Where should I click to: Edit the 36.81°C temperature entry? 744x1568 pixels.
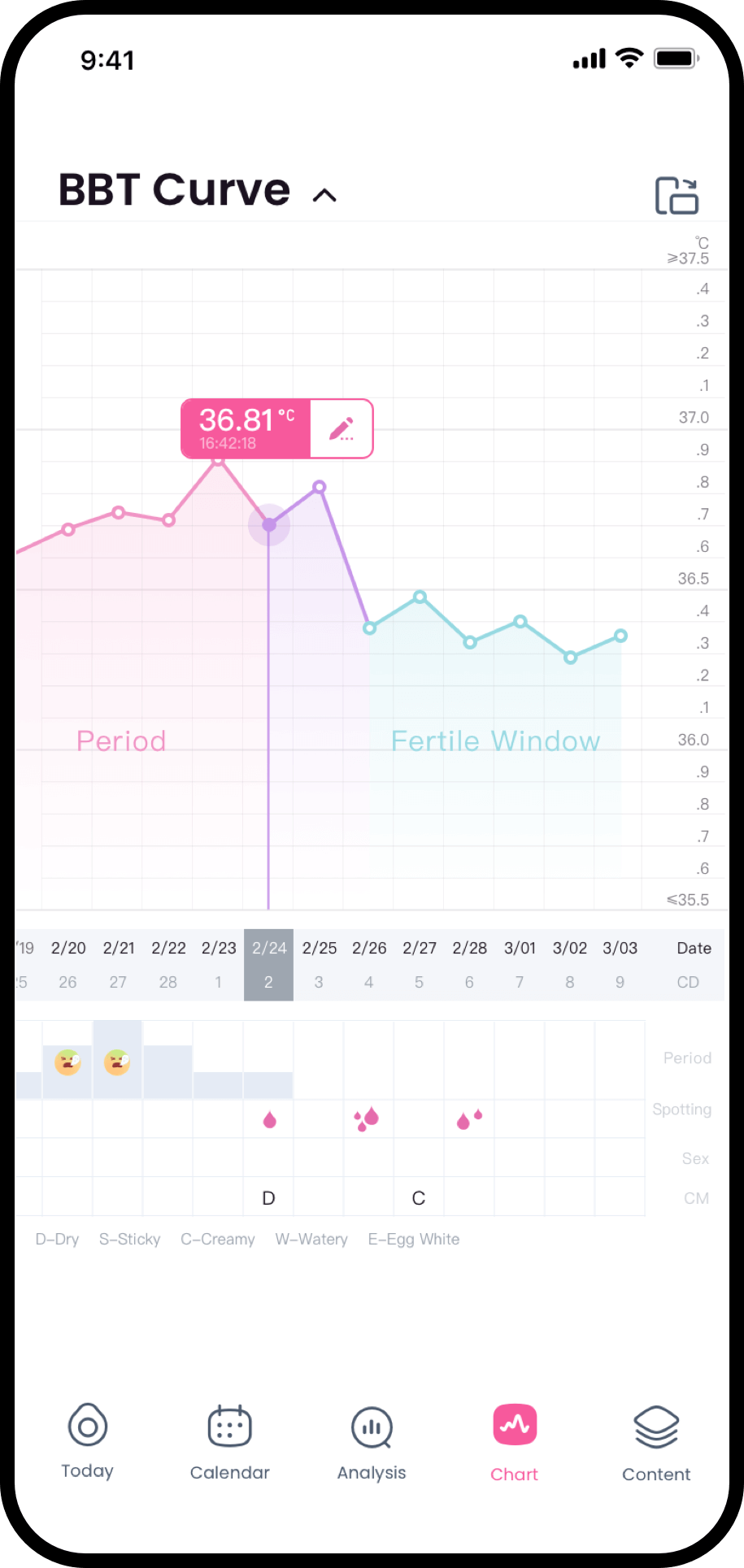coord(342,428)
